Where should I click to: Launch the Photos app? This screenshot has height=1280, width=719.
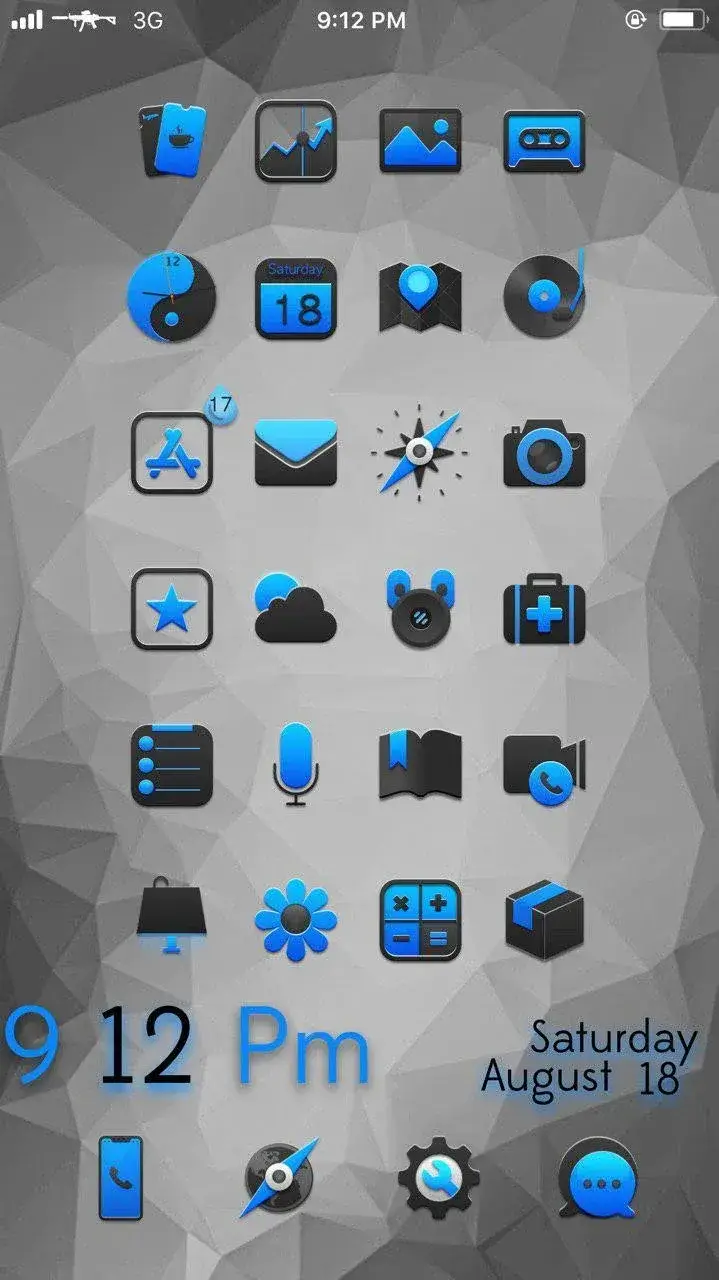(420, 141)
